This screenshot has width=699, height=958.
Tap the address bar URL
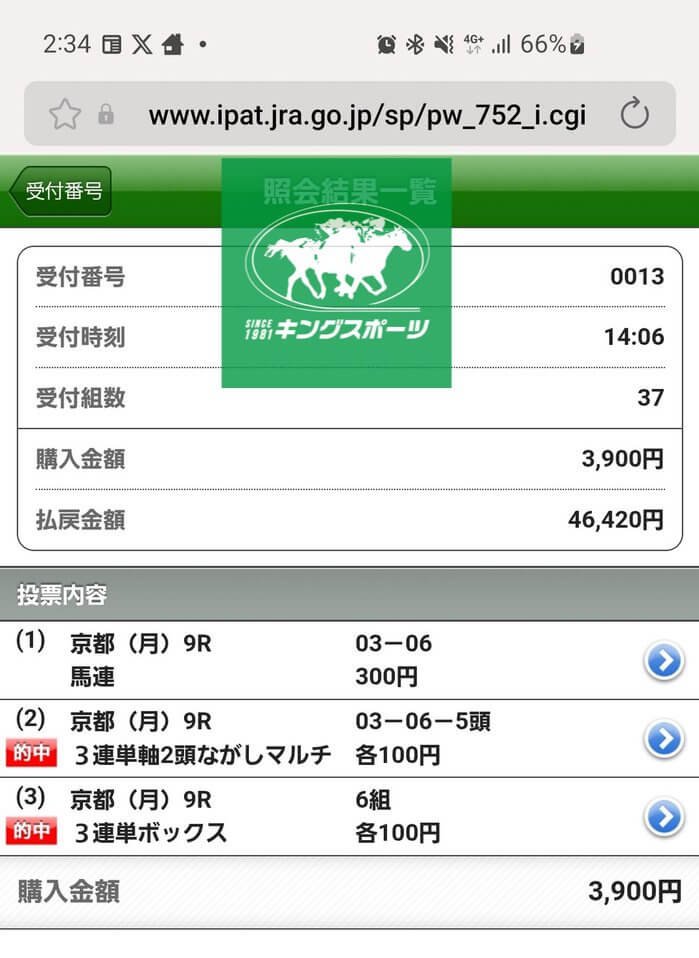point(367,115)
